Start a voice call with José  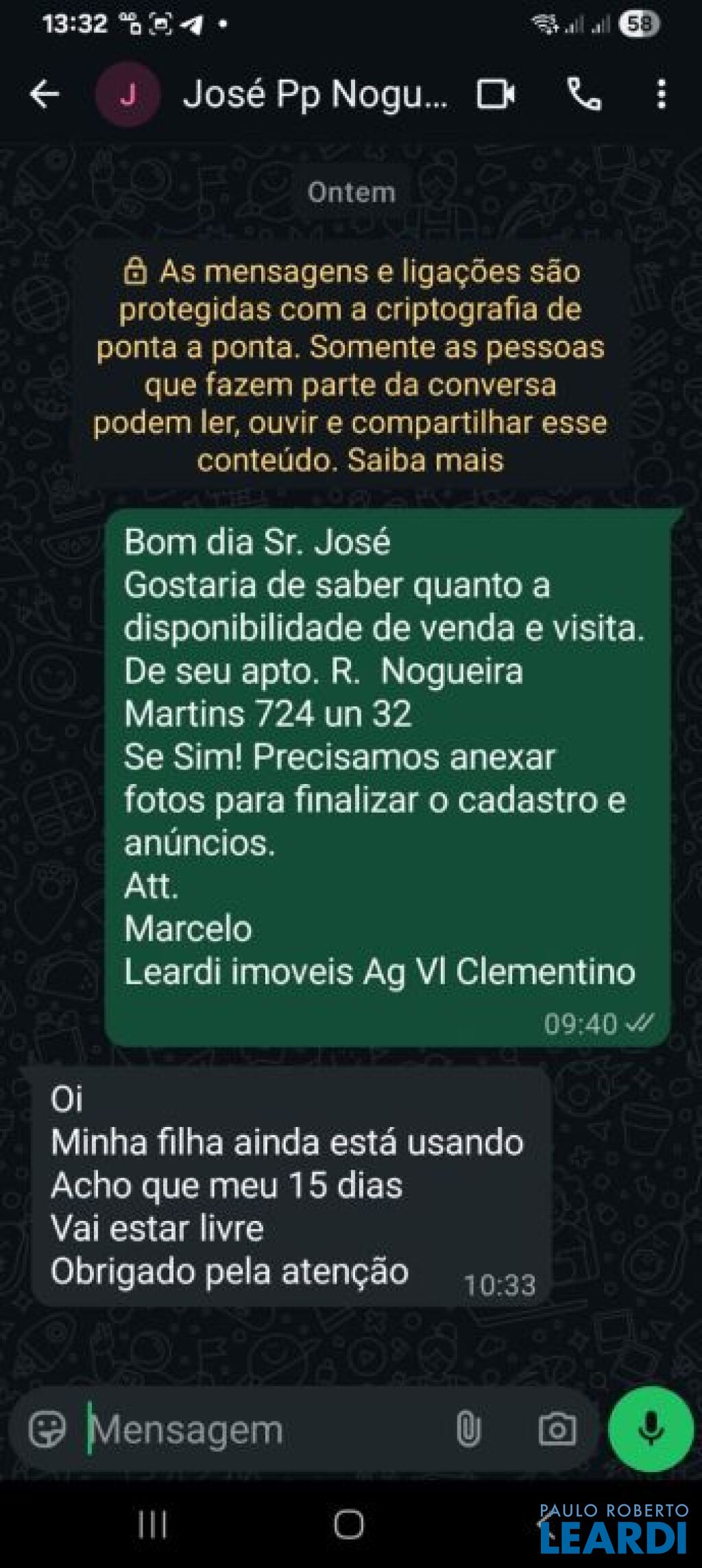pyautogui.click(x=584, y=94)
